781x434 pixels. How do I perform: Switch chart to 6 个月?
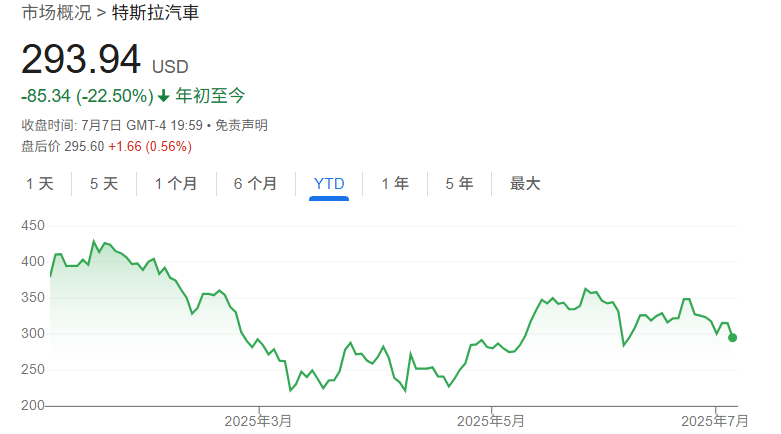point(255,184)
